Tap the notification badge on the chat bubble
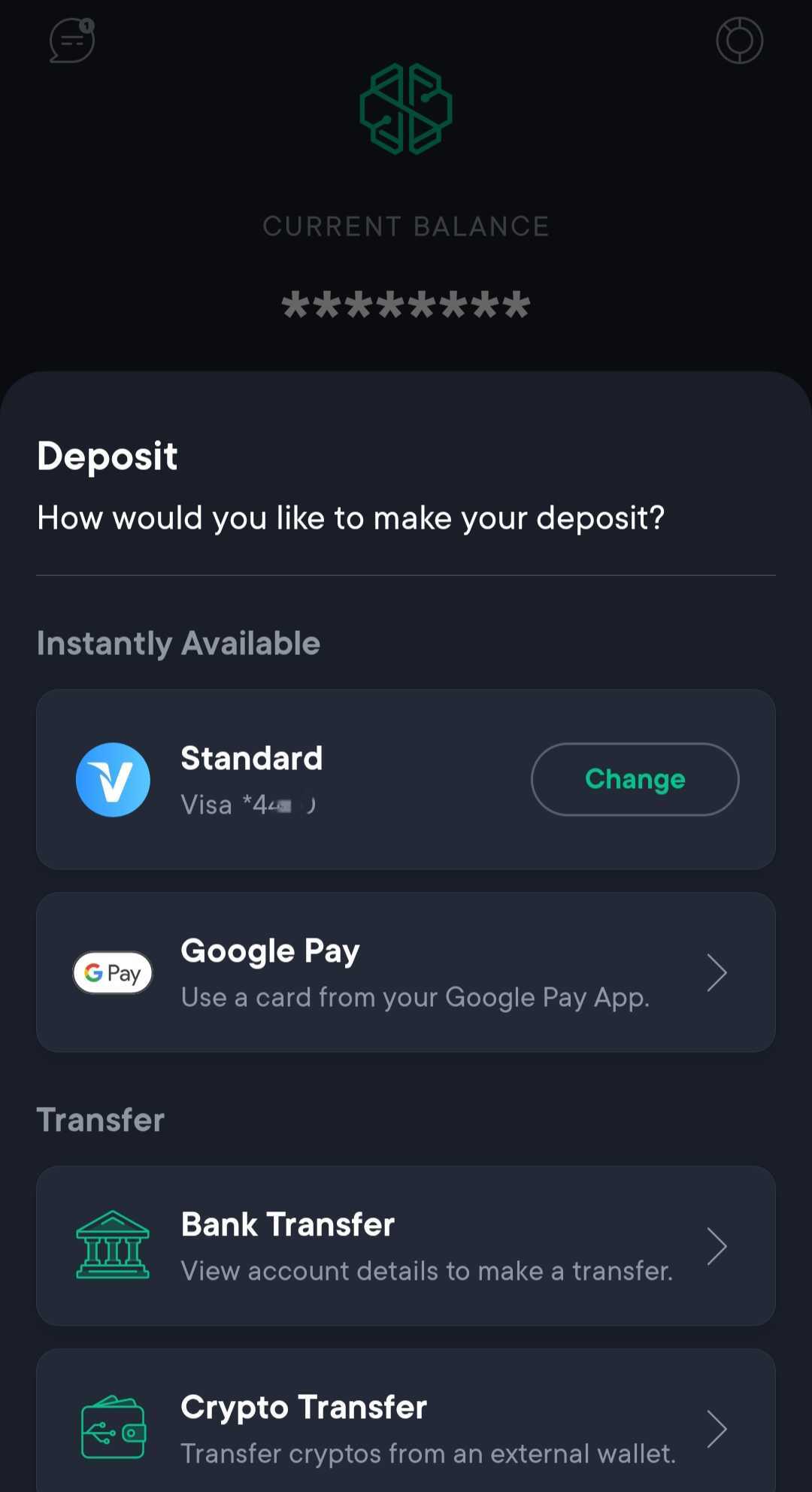 pyautogui.click(x=87, y=25)
